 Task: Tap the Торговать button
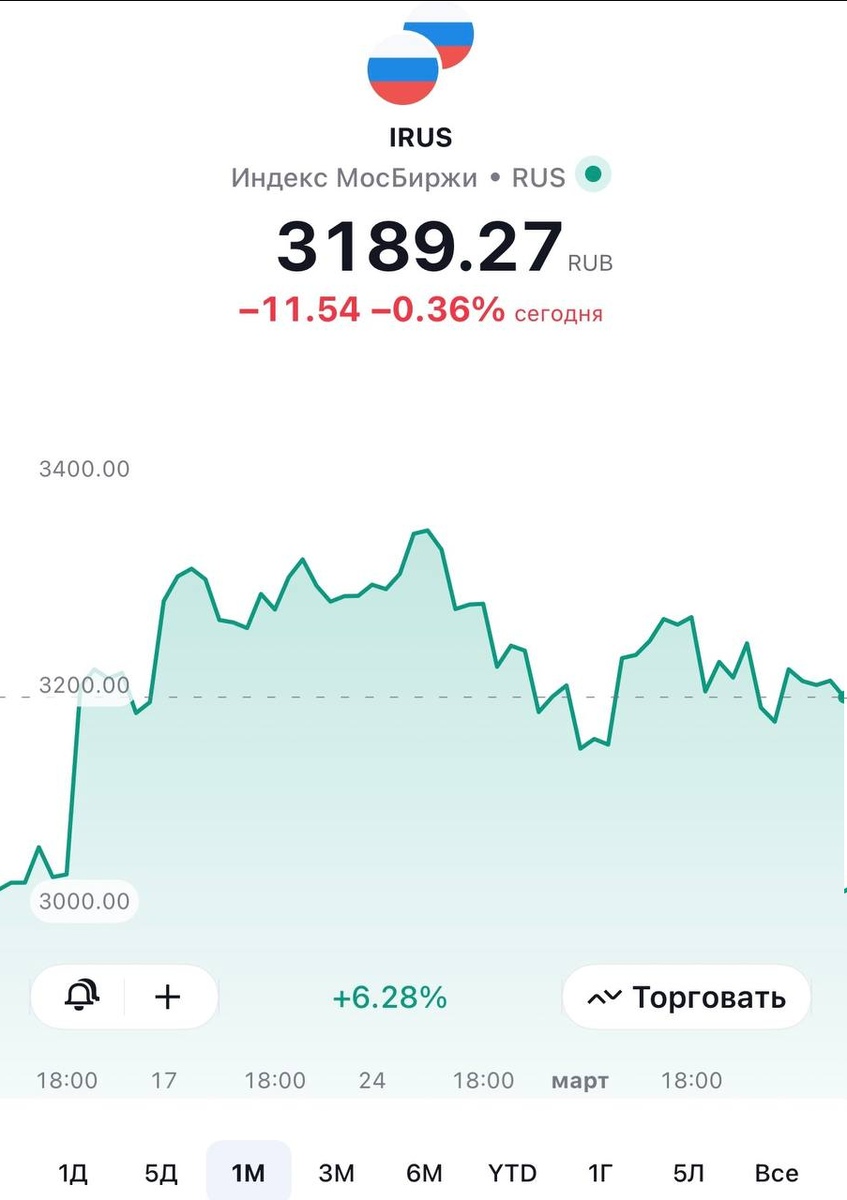[x=687, y=997]
